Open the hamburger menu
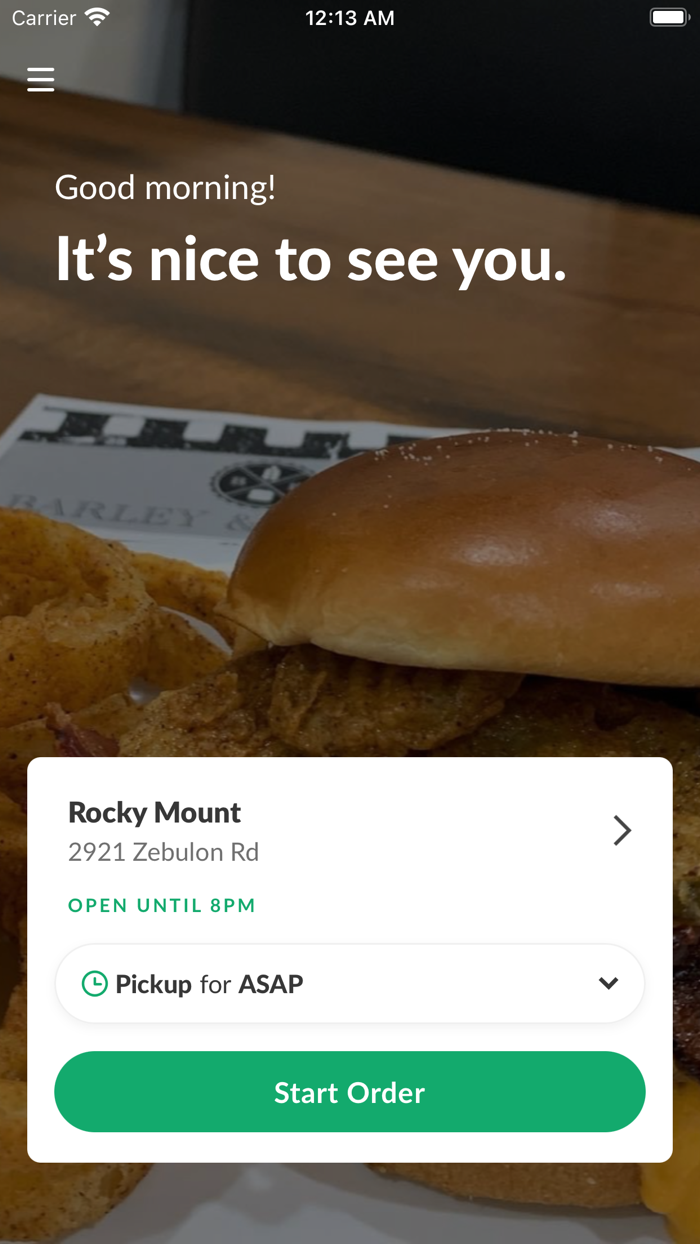 (41, 79)
